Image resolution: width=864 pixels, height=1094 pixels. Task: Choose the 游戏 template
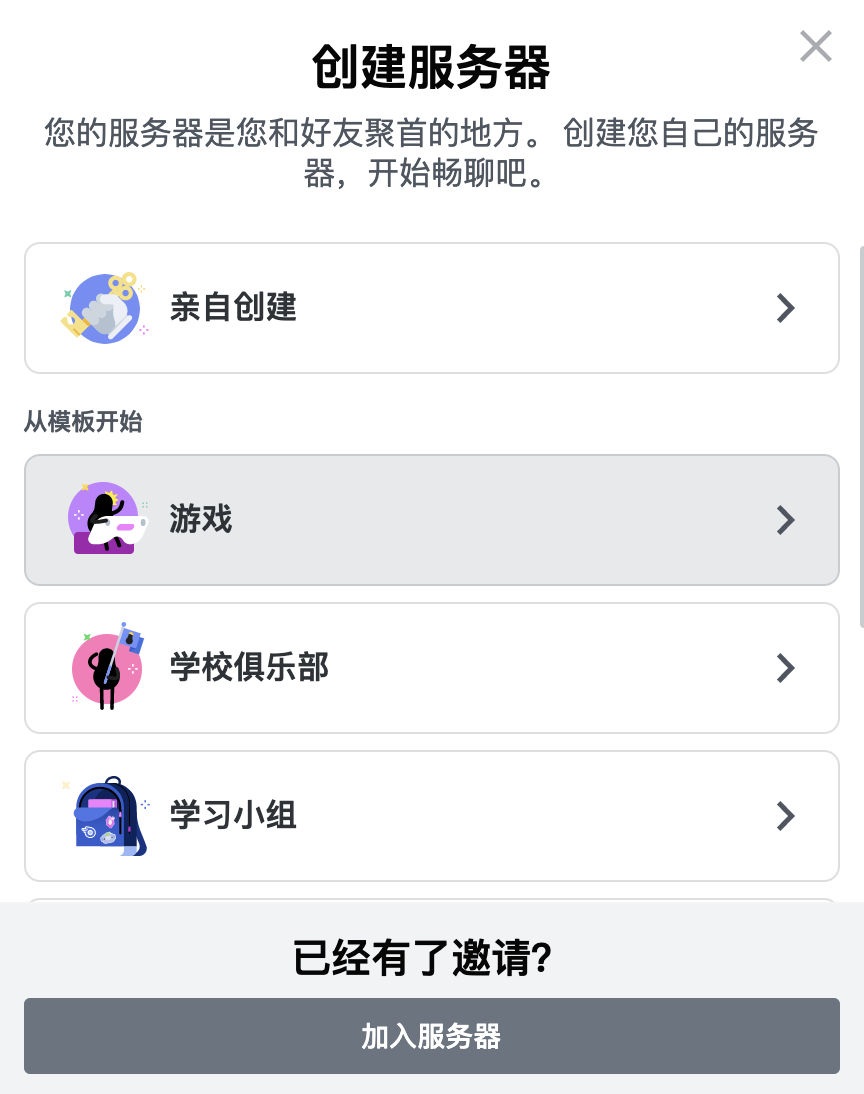click(x=431, y=520)
